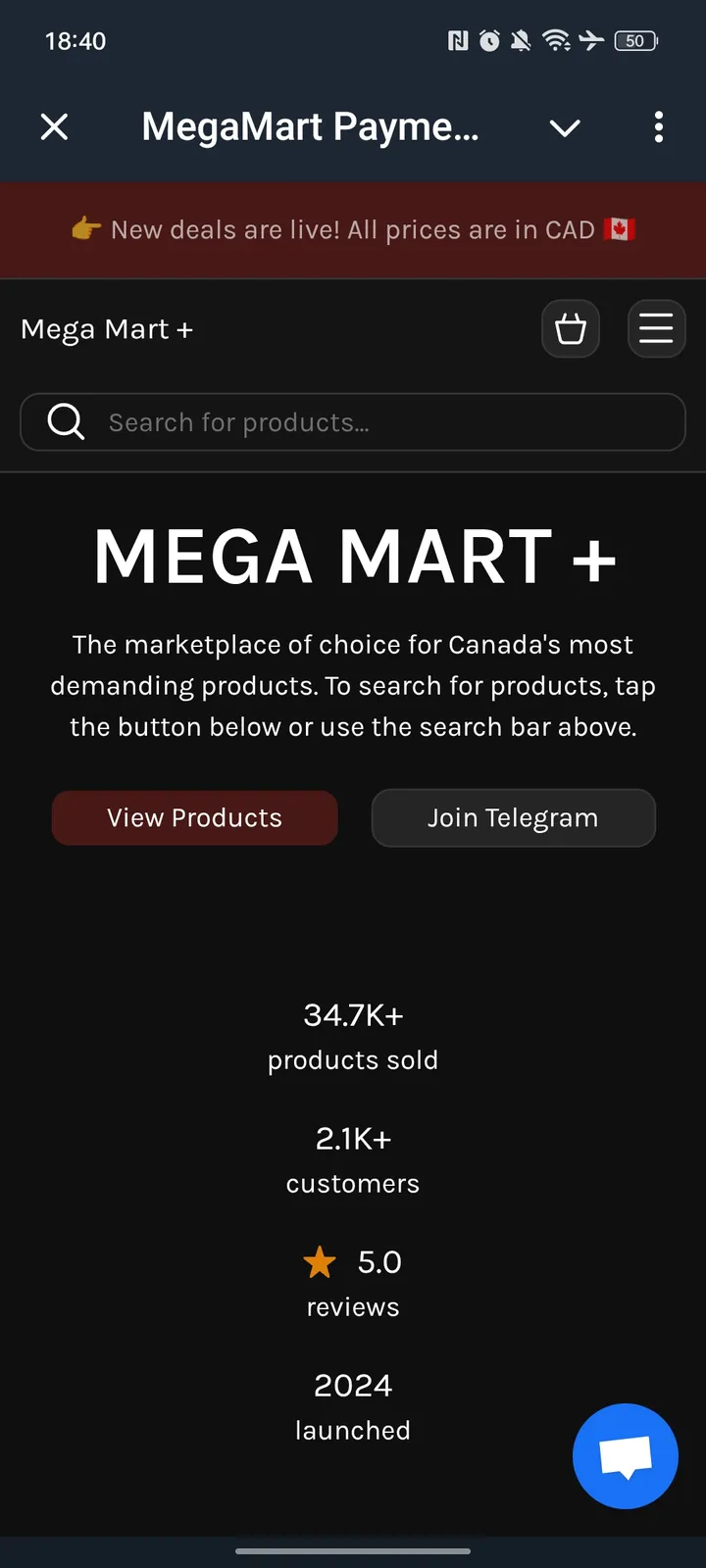The image size is (706, 1568).
Task: Open the hamburger menu icon
Action: (656, 328)
